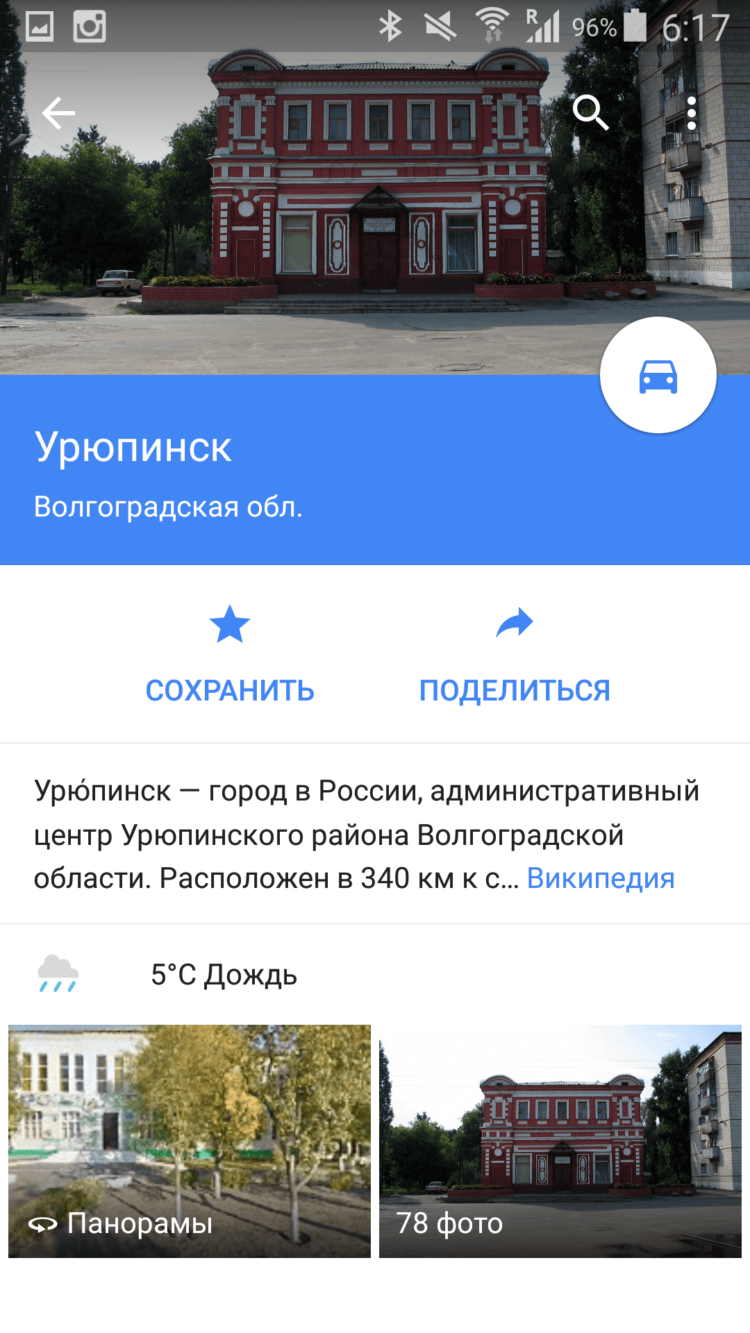Share the place via ПОДЕЛИТЬСЯ
This screenshot has width=750, height=1333.
(514, 689)
